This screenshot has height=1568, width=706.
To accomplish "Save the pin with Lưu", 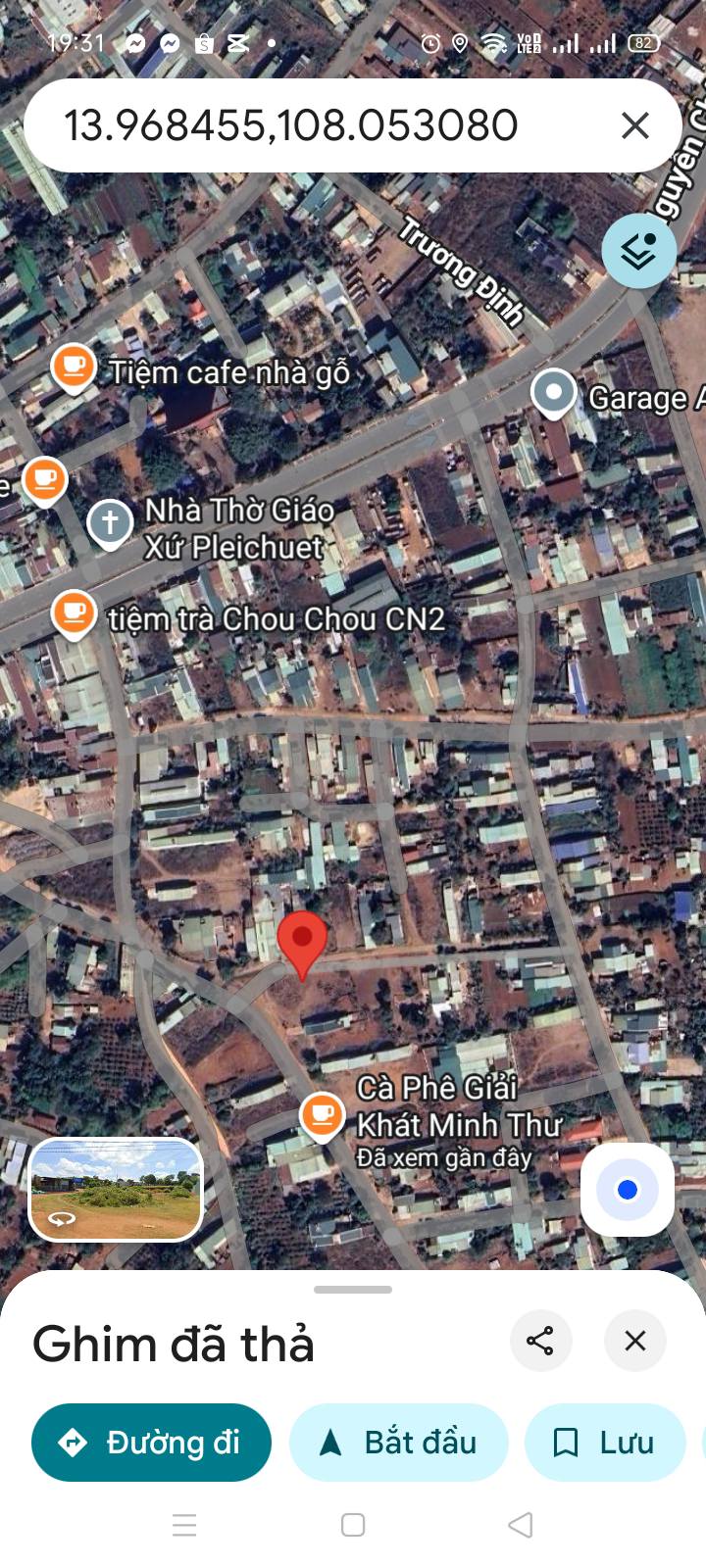I will pyautogui.click(x=605, y=1443).
